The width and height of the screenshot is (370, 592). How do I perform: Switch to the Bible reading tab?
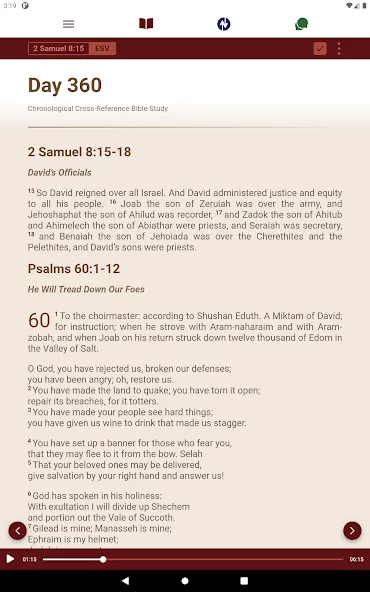click(x=146, y=24)
